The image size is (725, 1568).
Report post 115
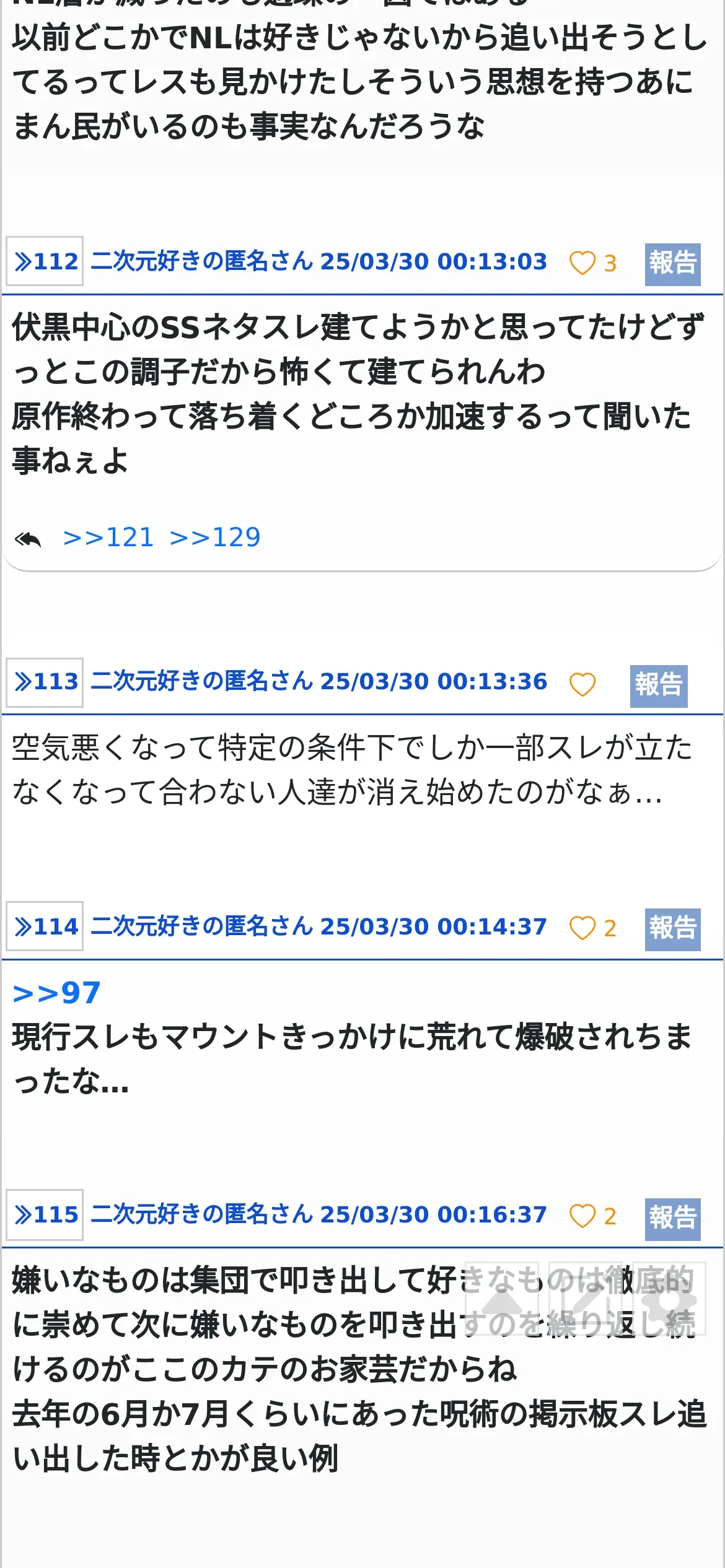tap(672, 1217)
